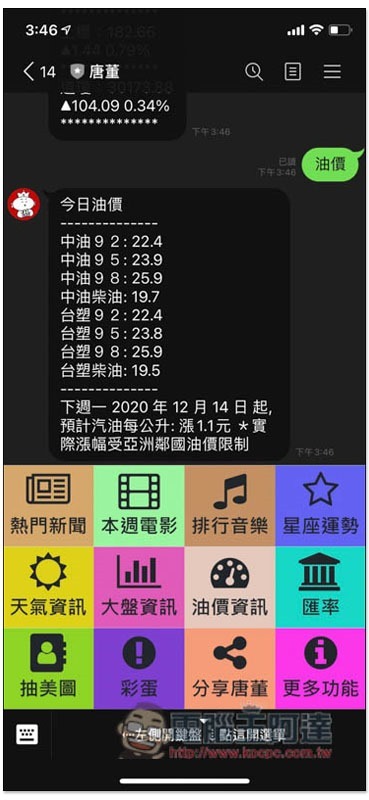369x800 pixels.
Task: Select 本週電影 tile
Action: coord(139,505)
